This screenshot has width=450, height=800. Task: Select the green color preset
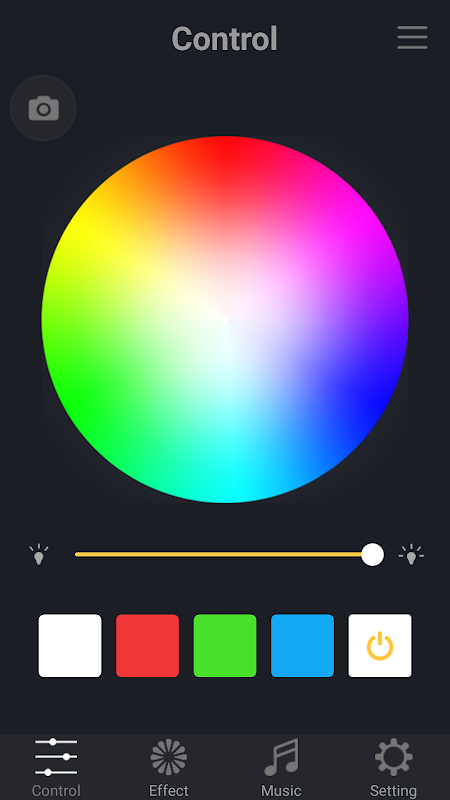(x=225, y=645)
